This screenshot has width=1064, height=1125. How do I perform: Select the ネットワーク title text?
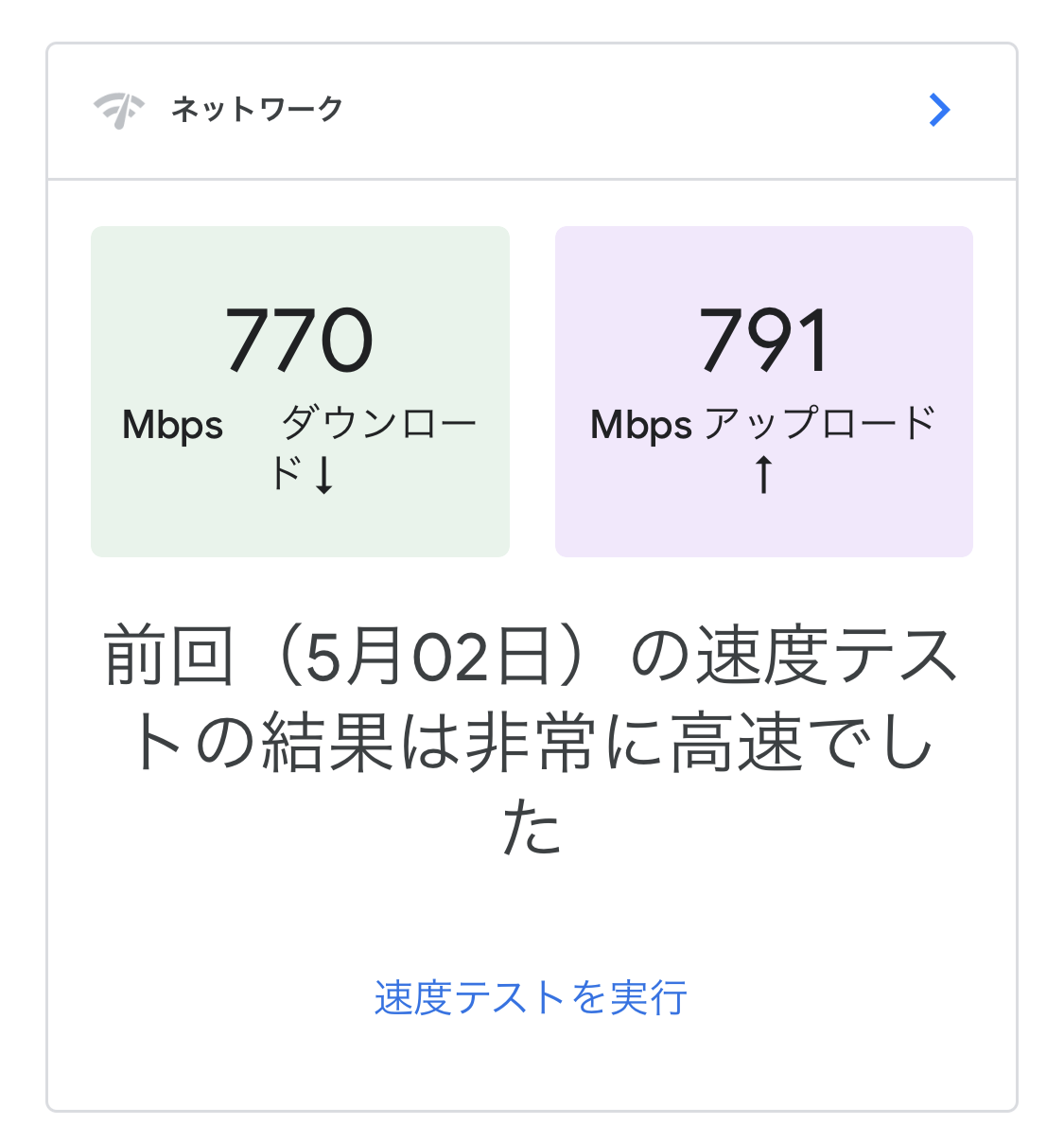[x=255, y=109]
